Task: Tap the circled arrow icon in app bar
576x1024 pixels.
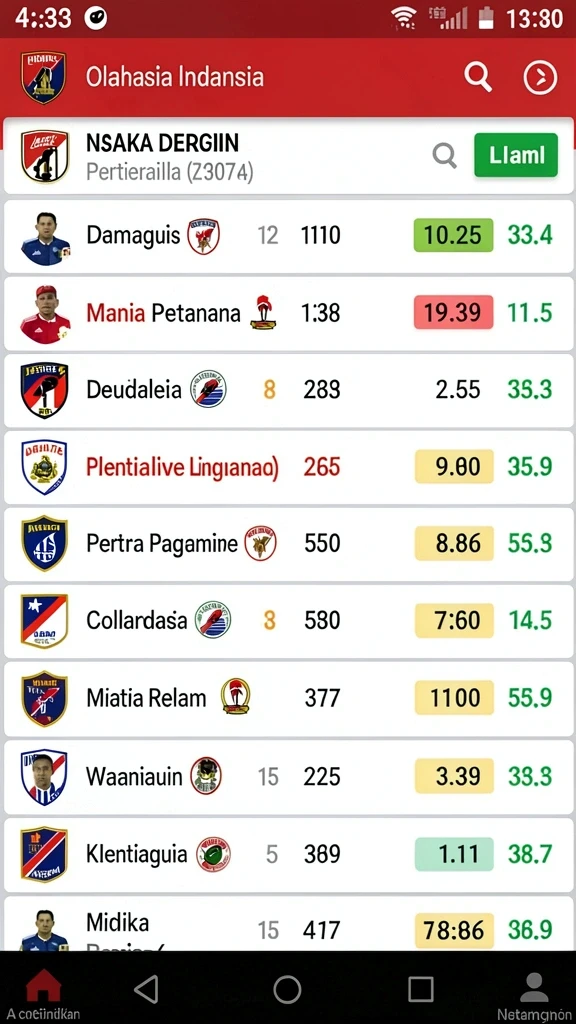Action: pyautogui.click(x=540, y=78)
